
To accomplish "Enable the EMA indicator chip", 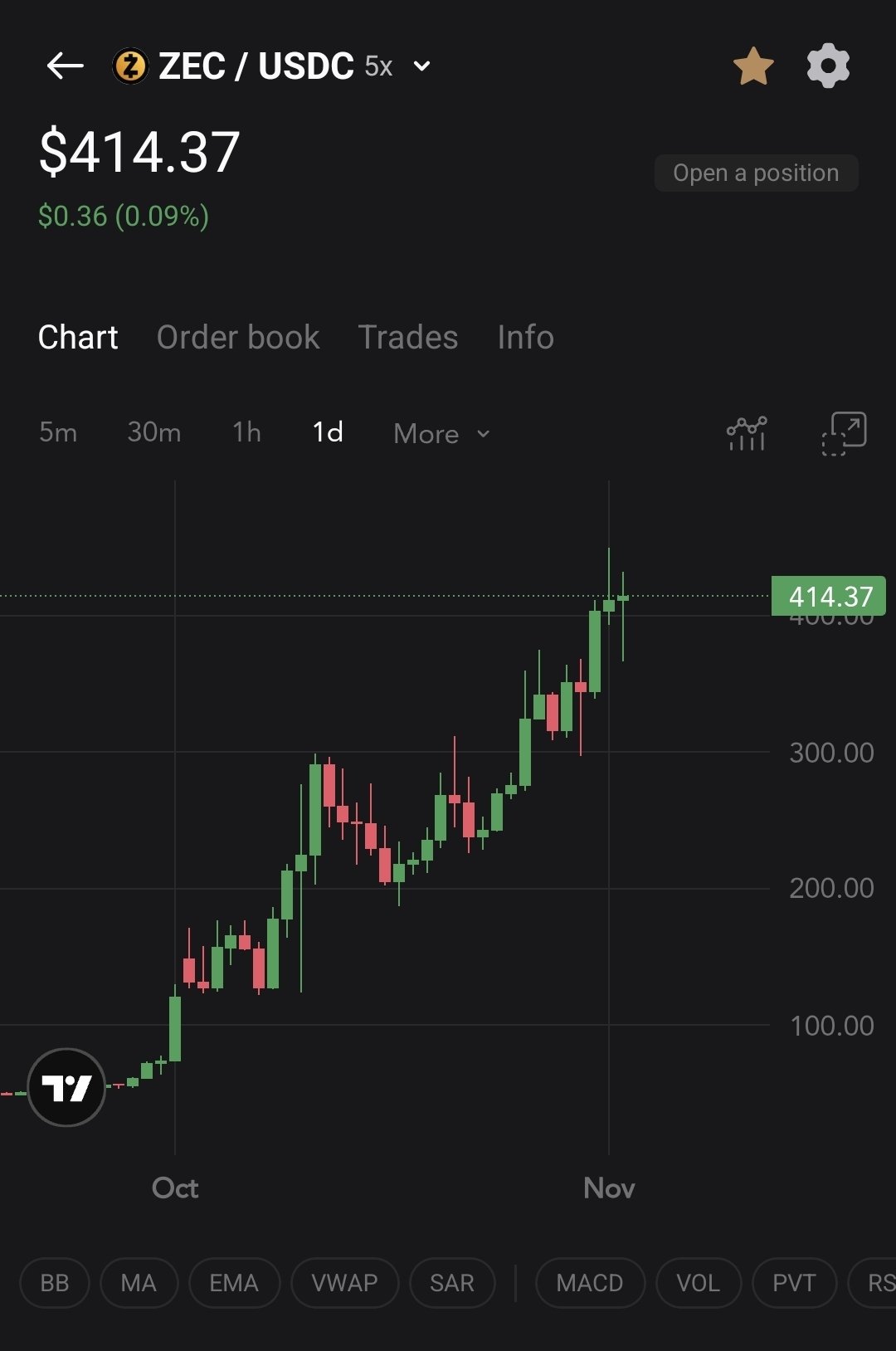I will (x=234, y=1283).
